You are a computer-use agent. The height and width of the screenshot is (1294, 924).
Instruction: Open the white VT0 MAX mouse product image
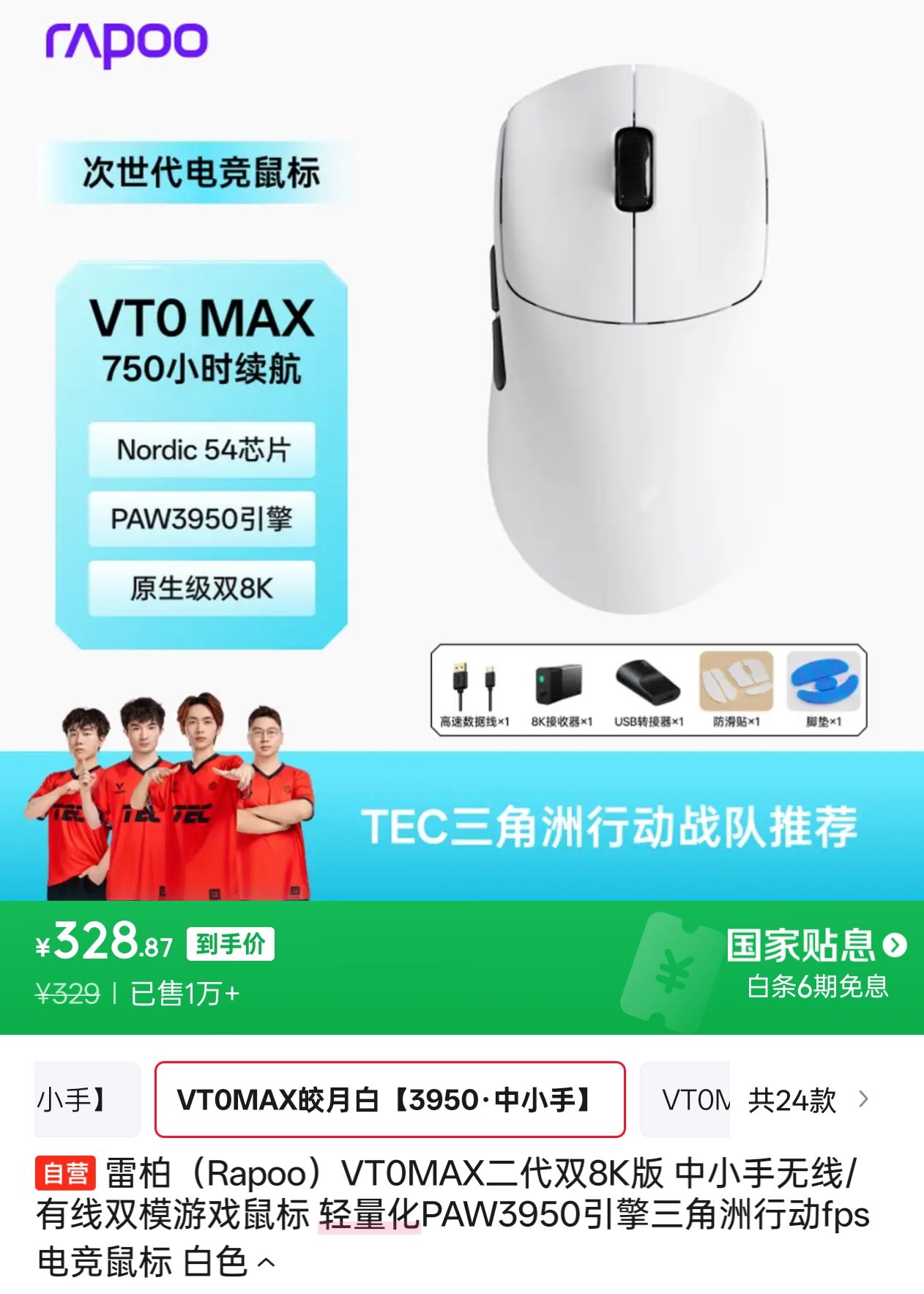630,337
